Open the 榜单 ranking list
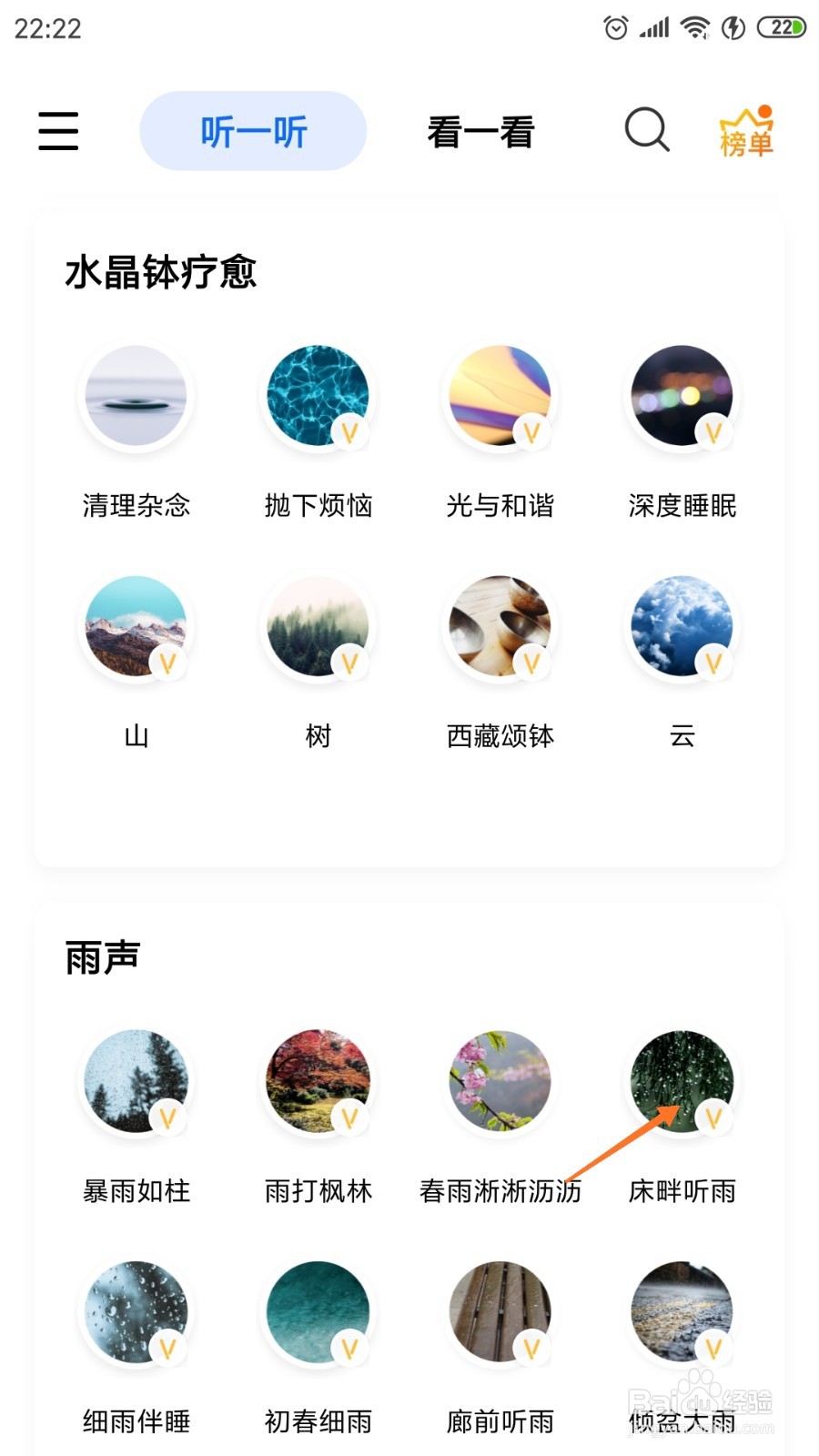The height and width of the screenshot is (1456, 819). tap(746, 133)
